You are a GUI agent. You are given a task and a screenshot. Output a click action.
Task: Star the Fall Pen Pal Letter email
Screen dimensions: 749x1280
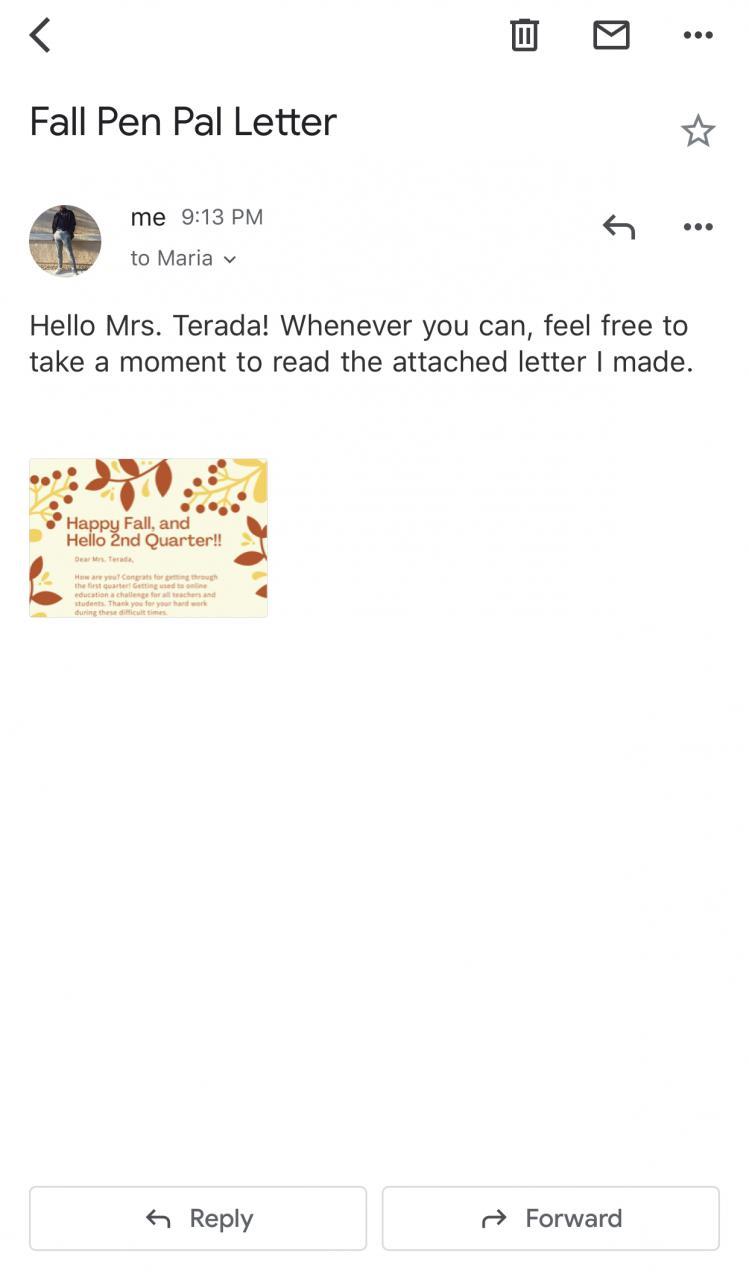click(x=698, y=131)
